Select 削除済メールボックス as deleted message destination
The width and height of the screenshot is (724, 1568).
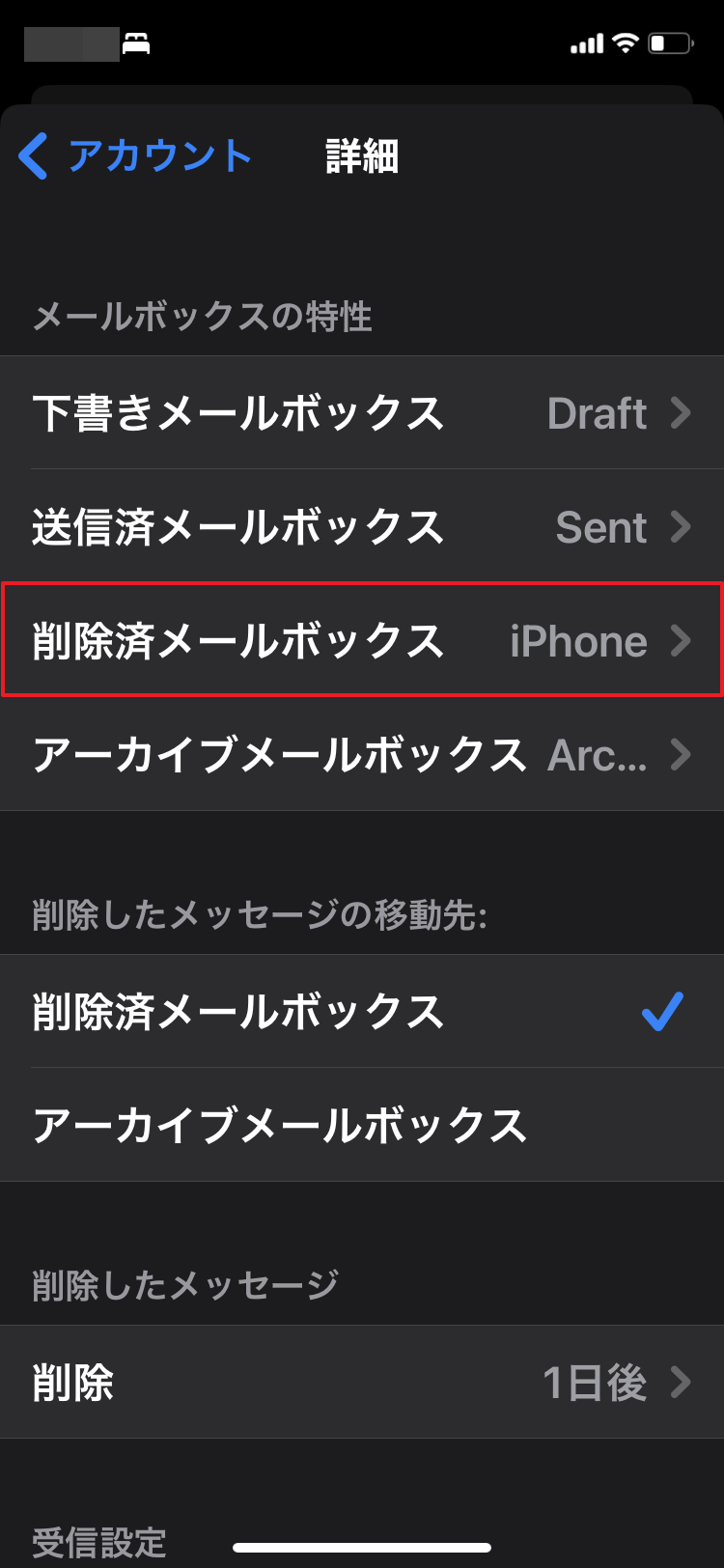(362, 1012)
